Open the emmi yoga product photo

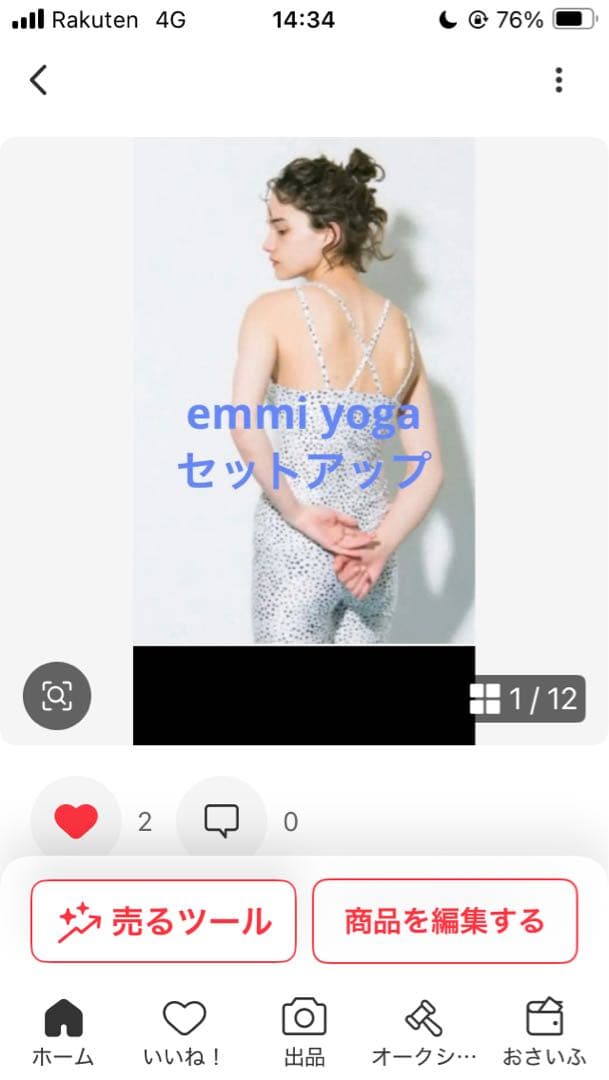point(304,390)
